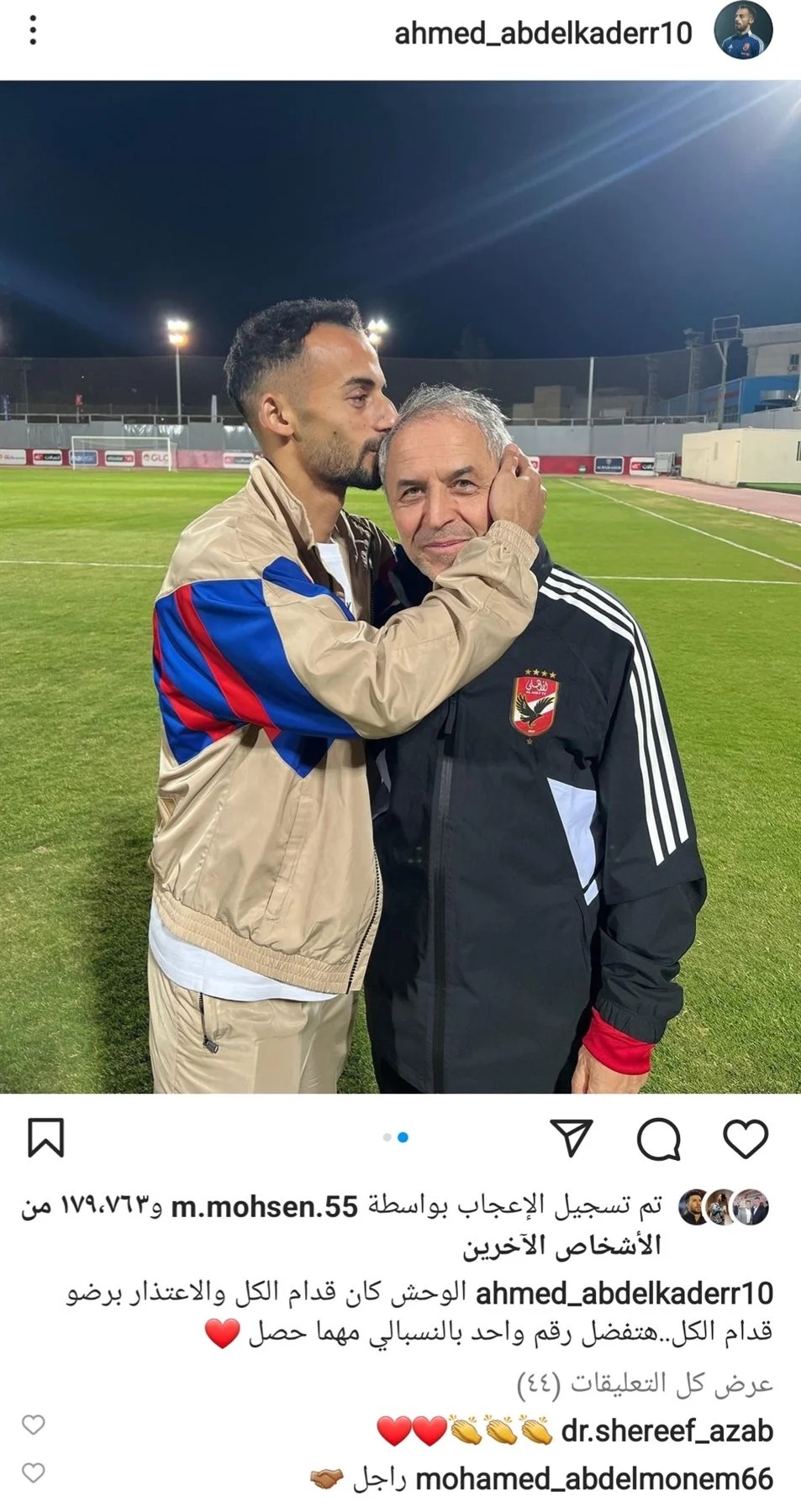Open m.mohsen.55 from the likes line
The width and height of the screenshot is (801, 1512).
point(265,1207)
